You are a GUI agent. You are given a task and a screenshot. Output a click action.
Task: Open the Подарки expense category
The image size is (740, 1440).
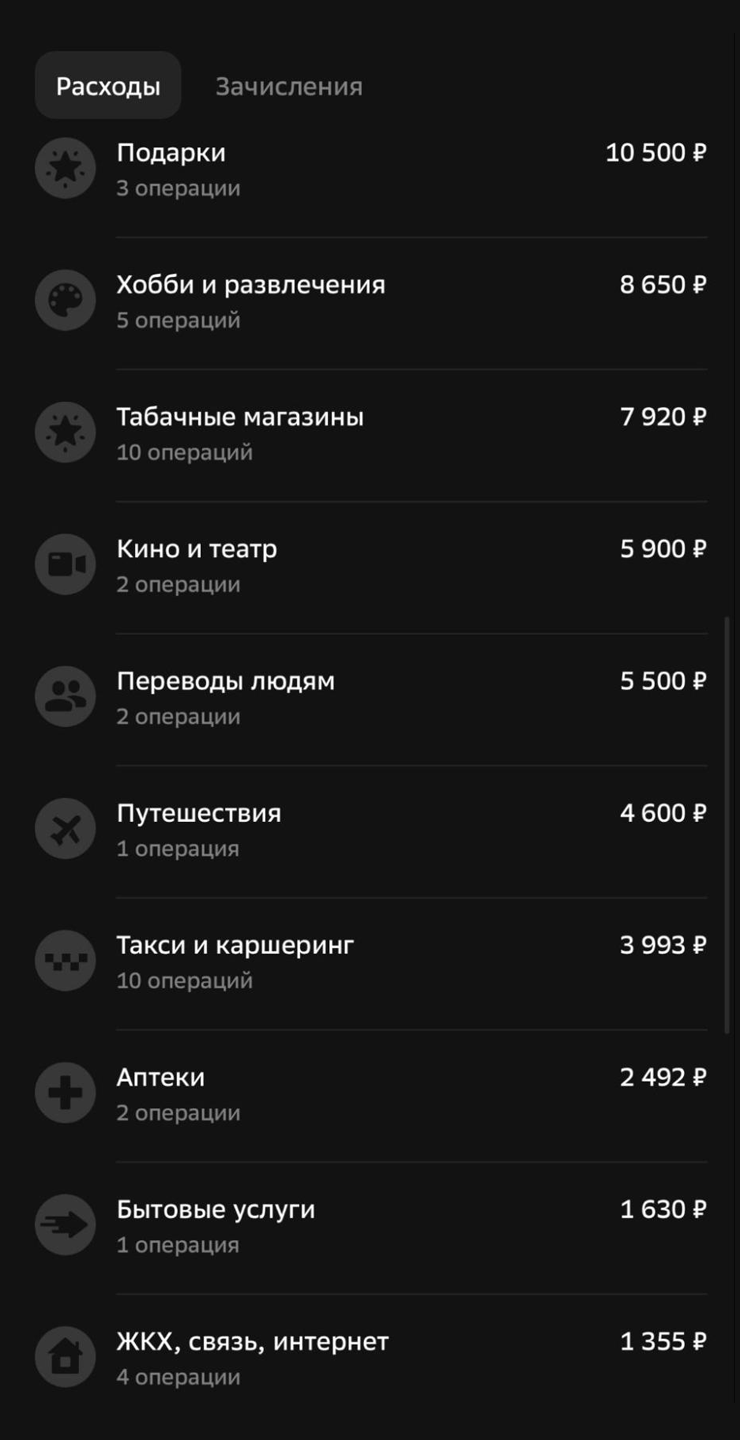370,170
